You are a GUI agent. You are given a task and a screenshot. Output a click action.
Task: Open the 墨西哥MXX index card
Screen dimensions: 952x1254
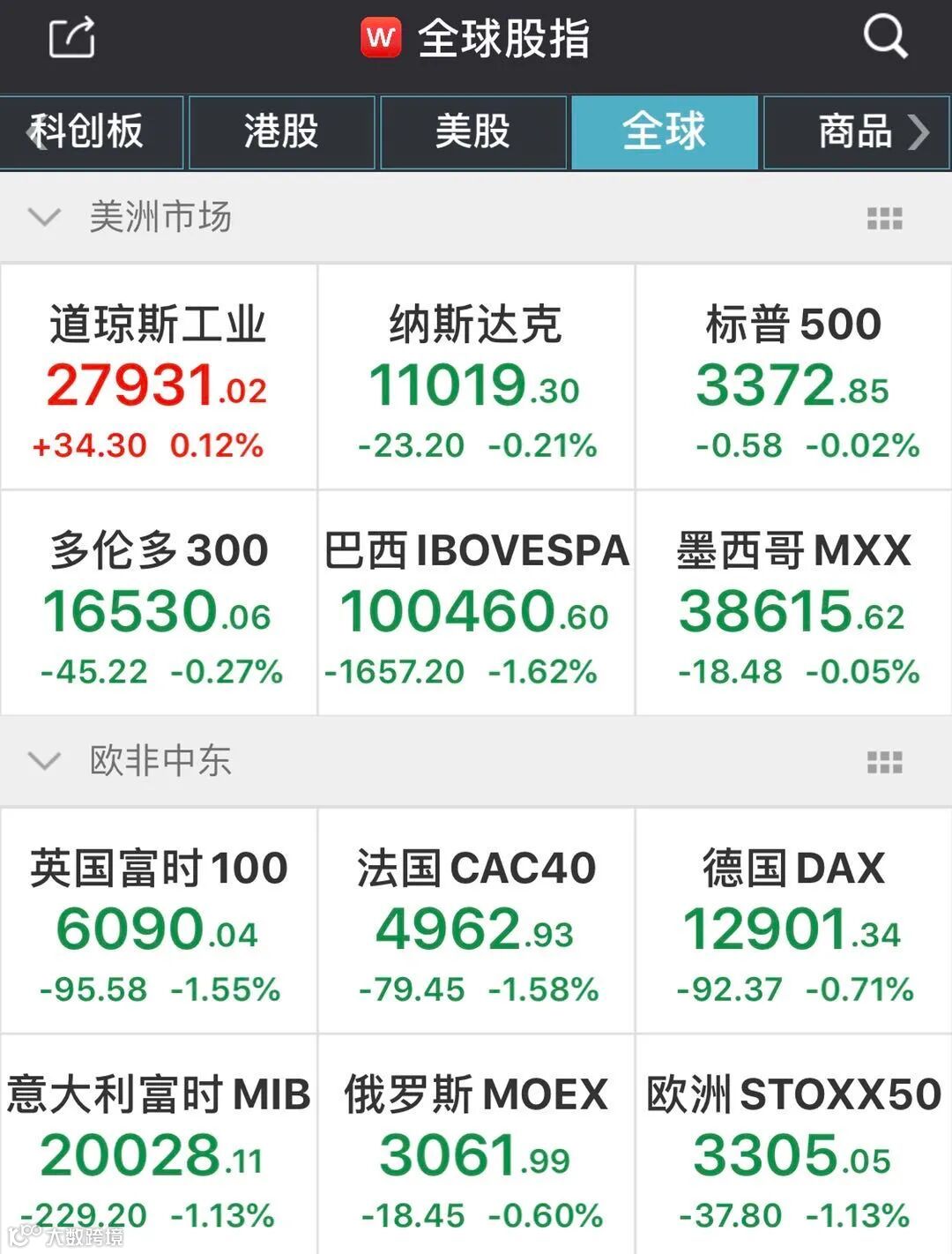(x=793, y=603)
